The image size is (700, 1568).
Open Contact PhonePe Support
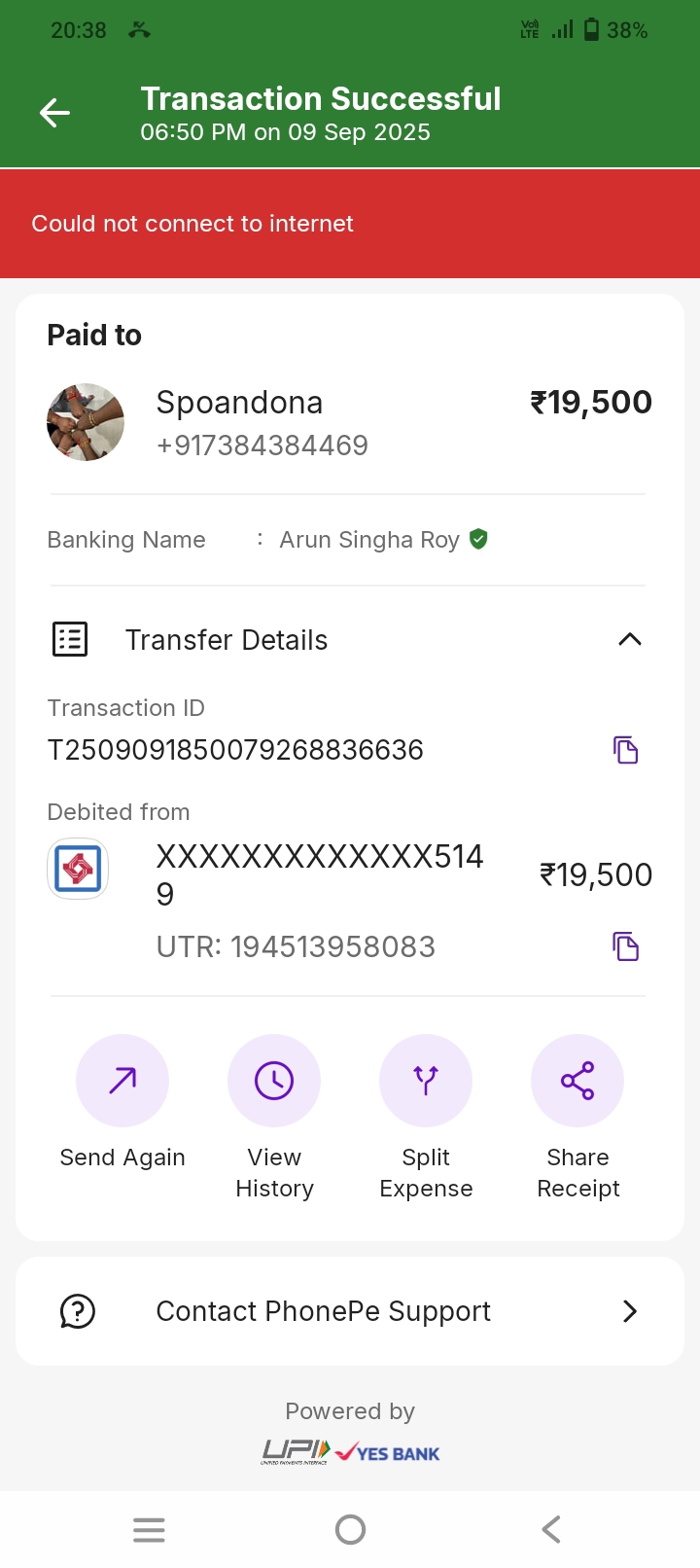point(350,1311)
